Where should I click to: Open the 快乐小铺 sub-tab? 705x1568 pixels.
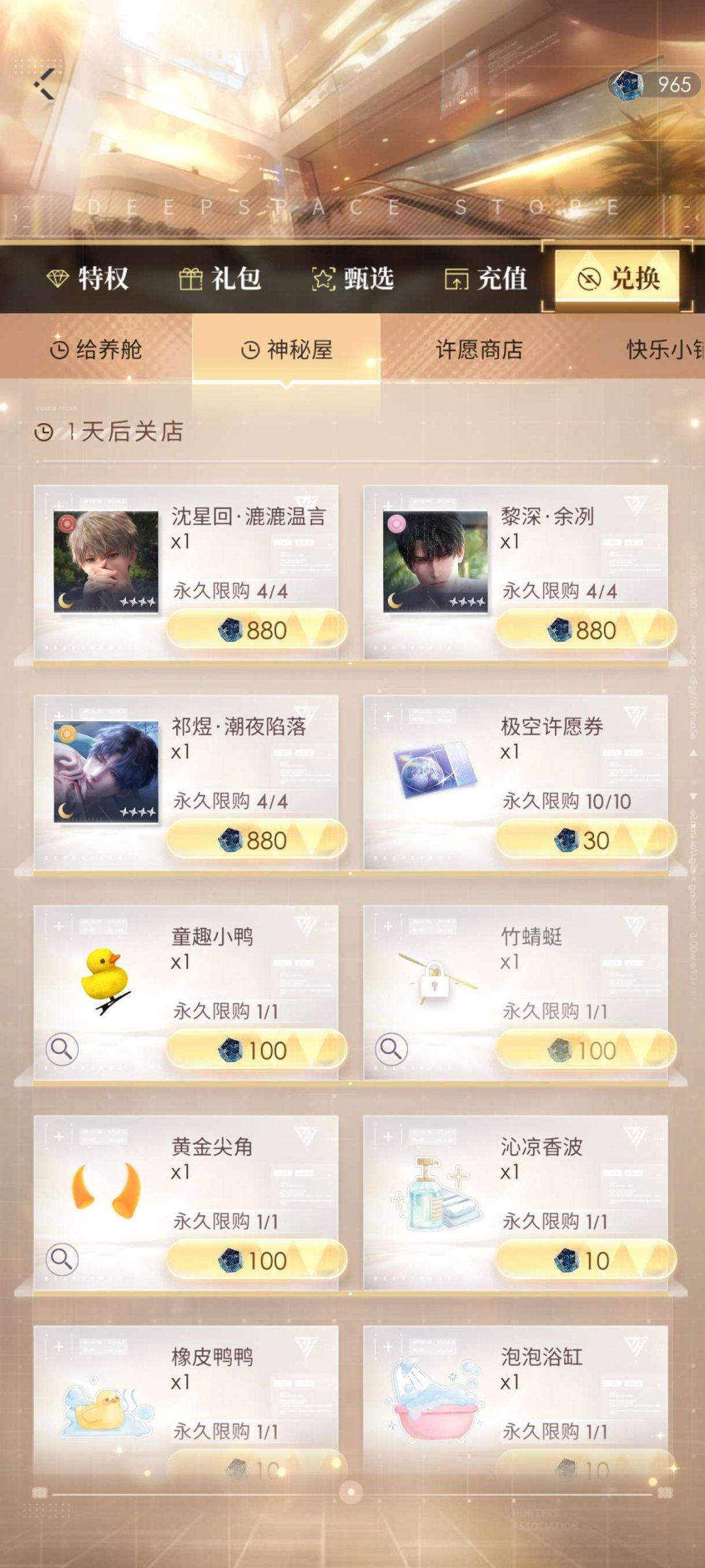pyautogui.click(x=664, y=349)
